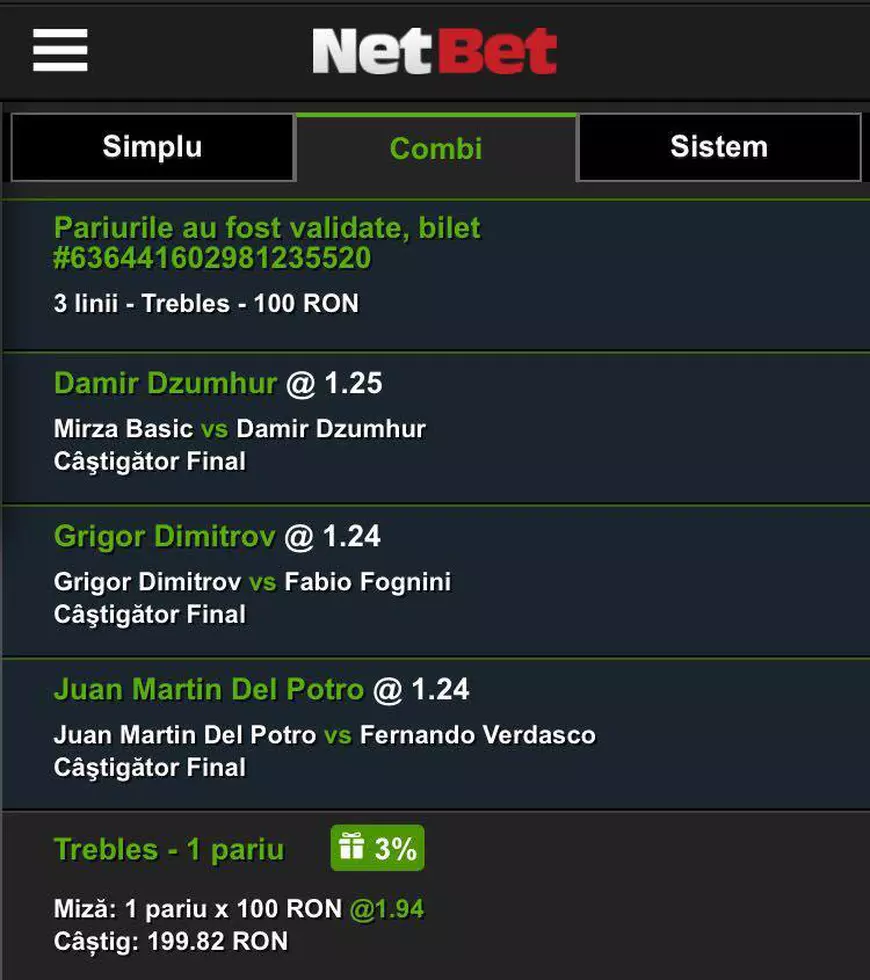Select the green checkered gift symbol

[353, 846]
